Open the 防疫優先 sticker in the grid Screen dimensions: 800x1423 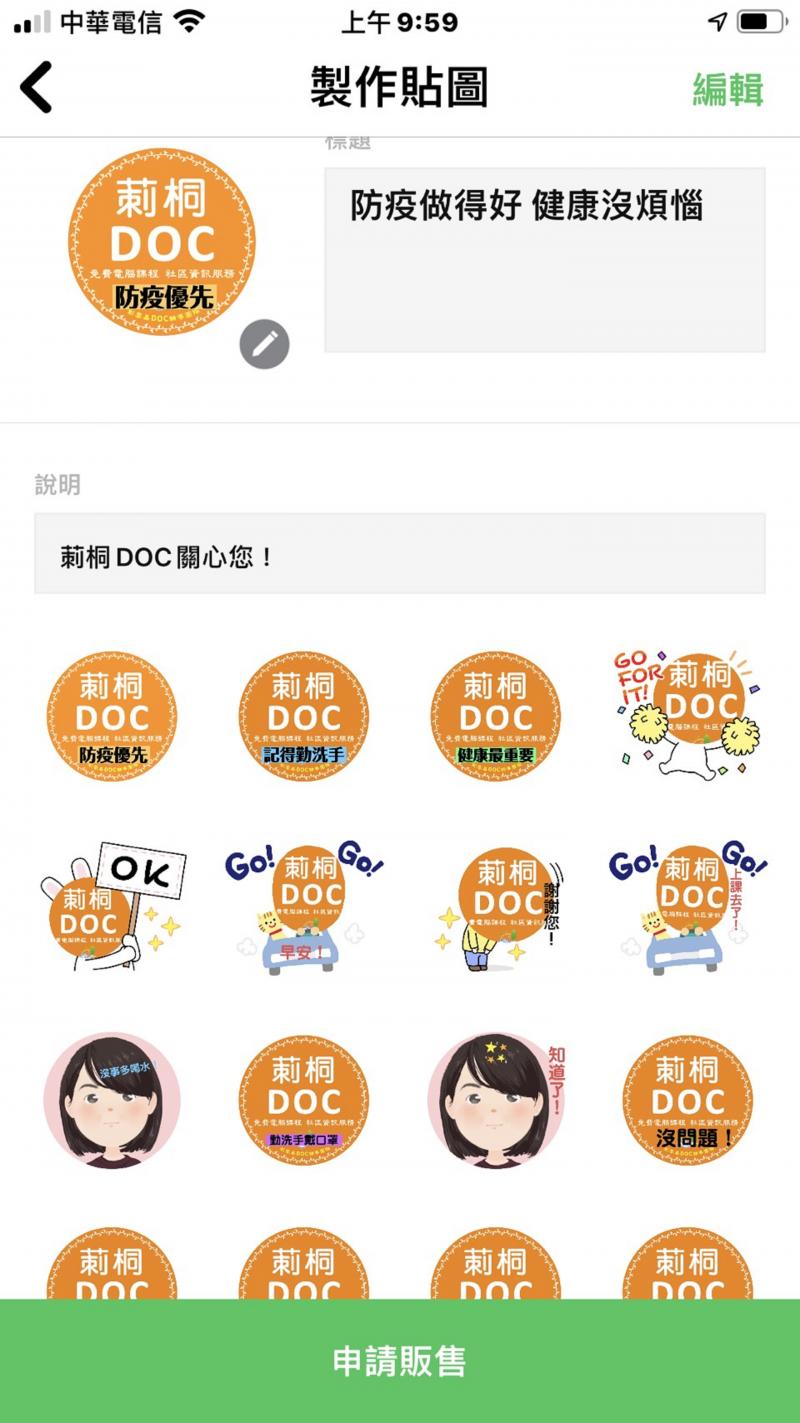tap(112, 716)
